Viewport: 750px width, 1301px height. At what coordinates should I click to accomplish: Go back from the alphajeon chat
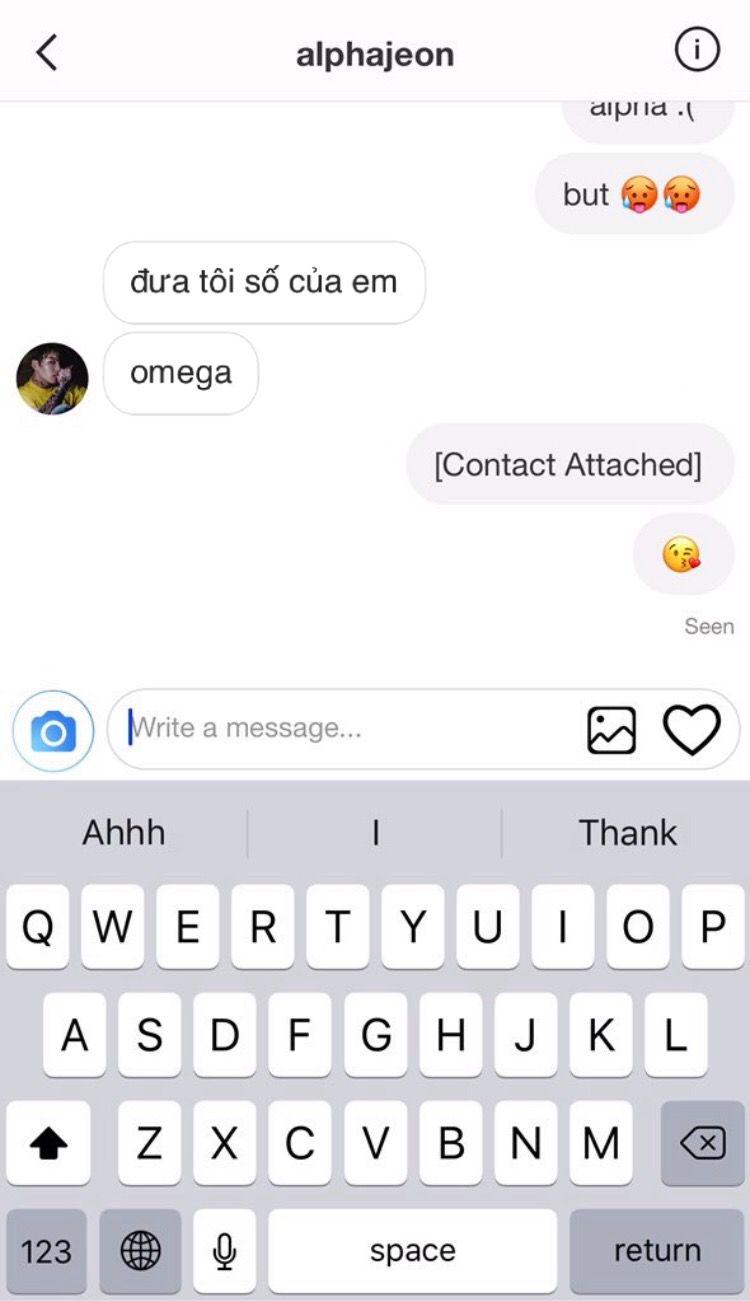[x=47, y=52]
